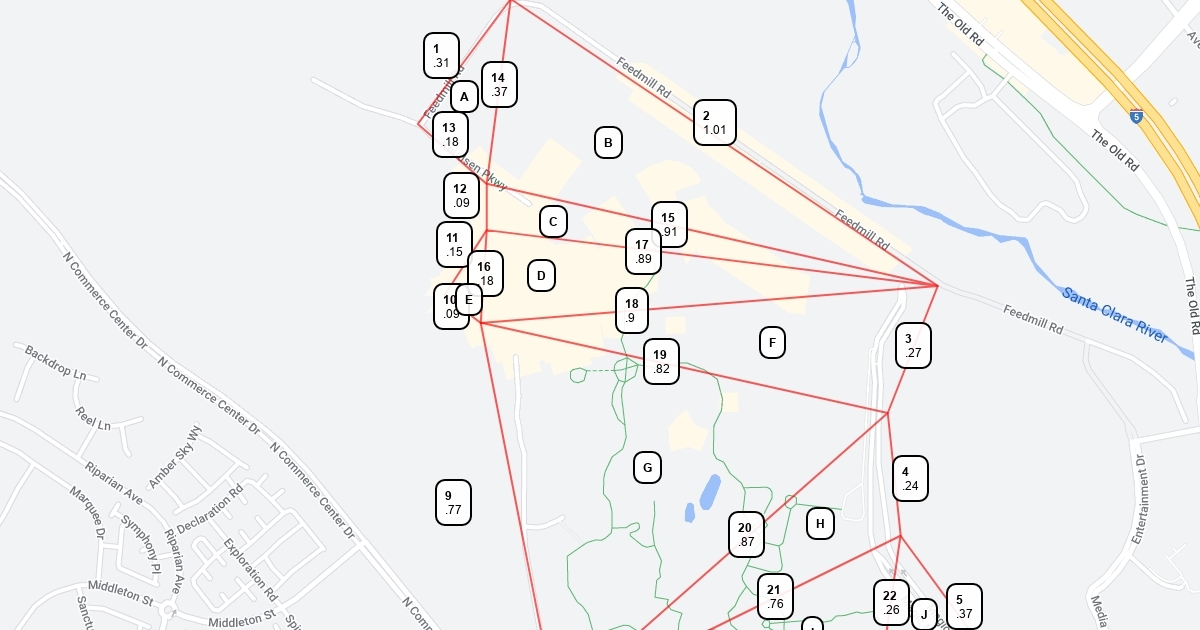Select marker 21 showing .76
The height and width of the screenshot is (630, 1200).
[x=775, y=598]
